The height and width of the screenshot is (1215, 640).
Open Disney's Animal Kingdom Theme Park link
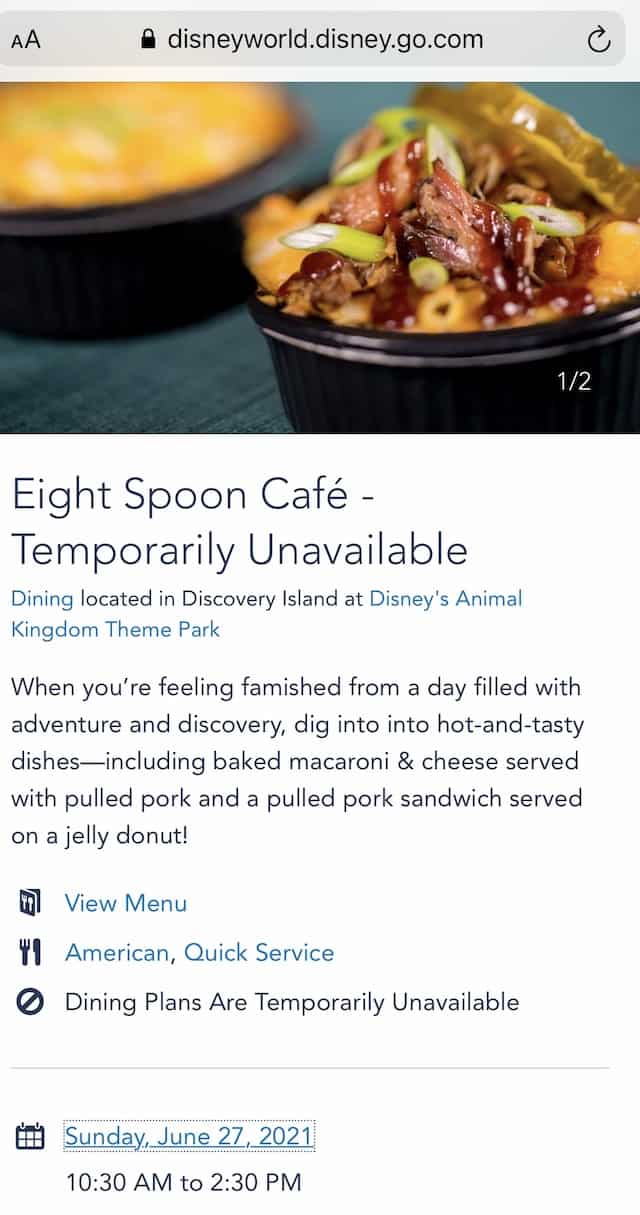[266, 614]
